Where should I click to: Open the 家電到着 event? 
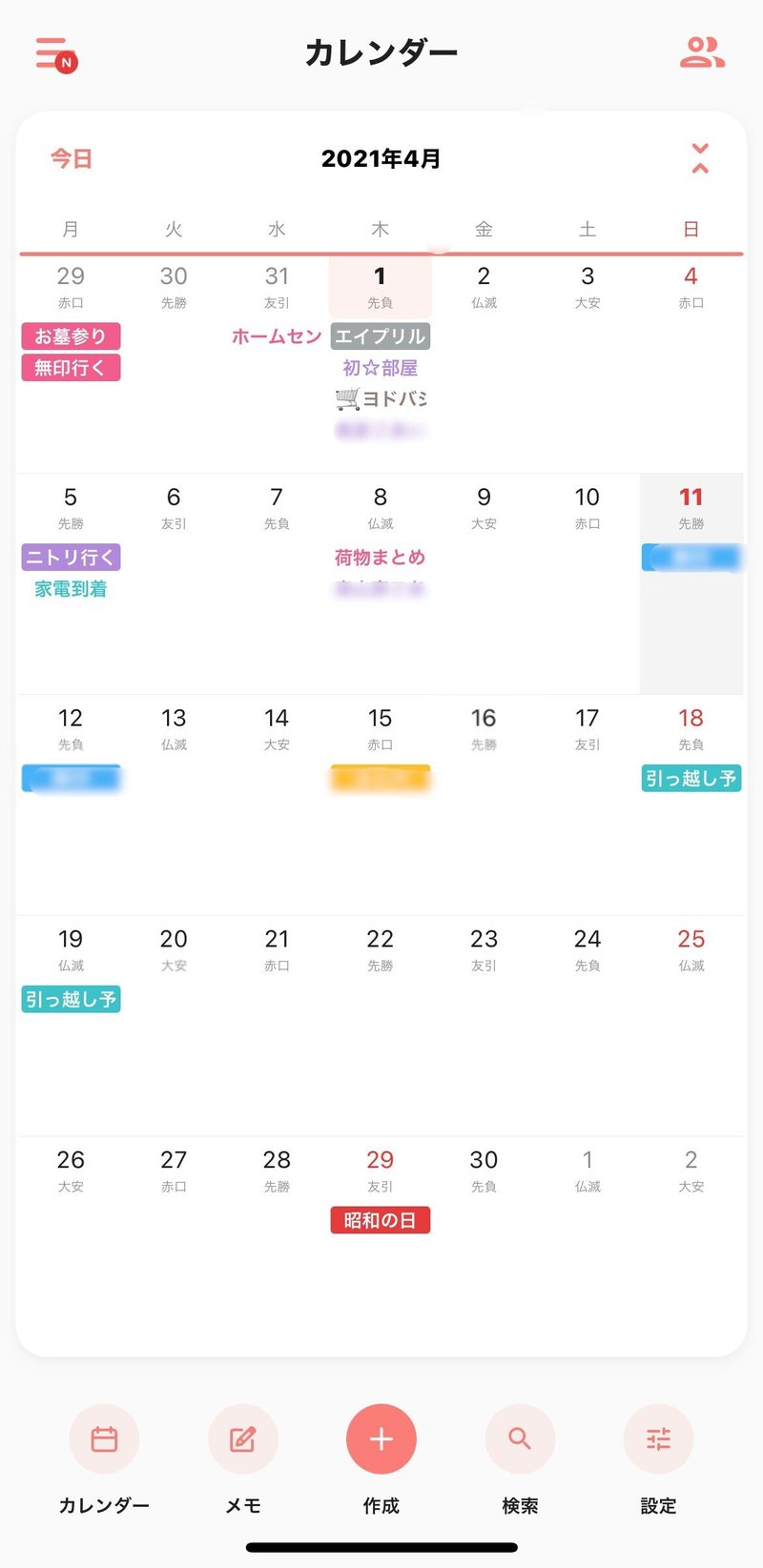point(71,588)
